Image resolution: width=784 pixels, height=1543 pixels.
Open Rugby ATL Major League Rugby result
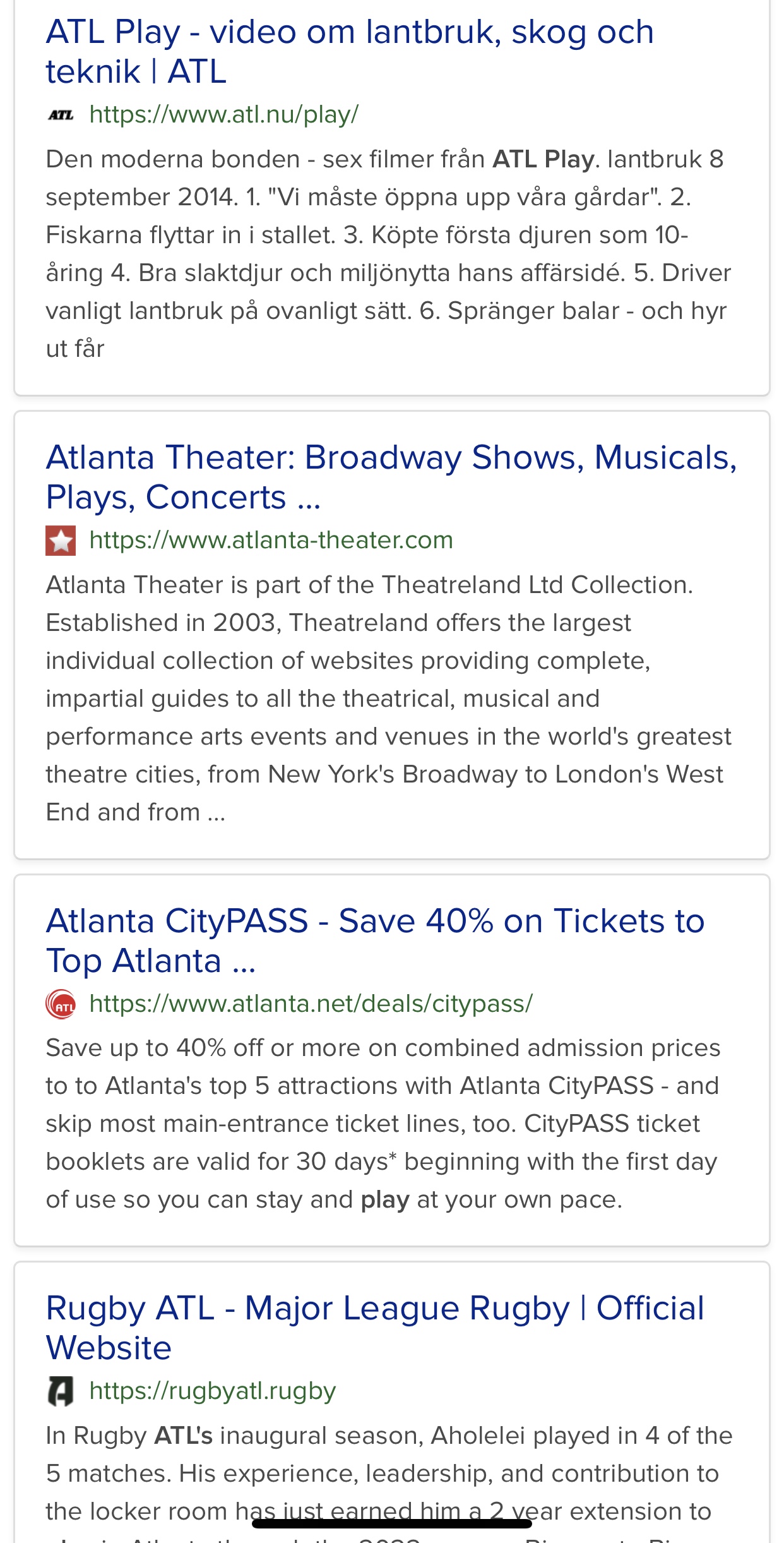pos(375,1328)
